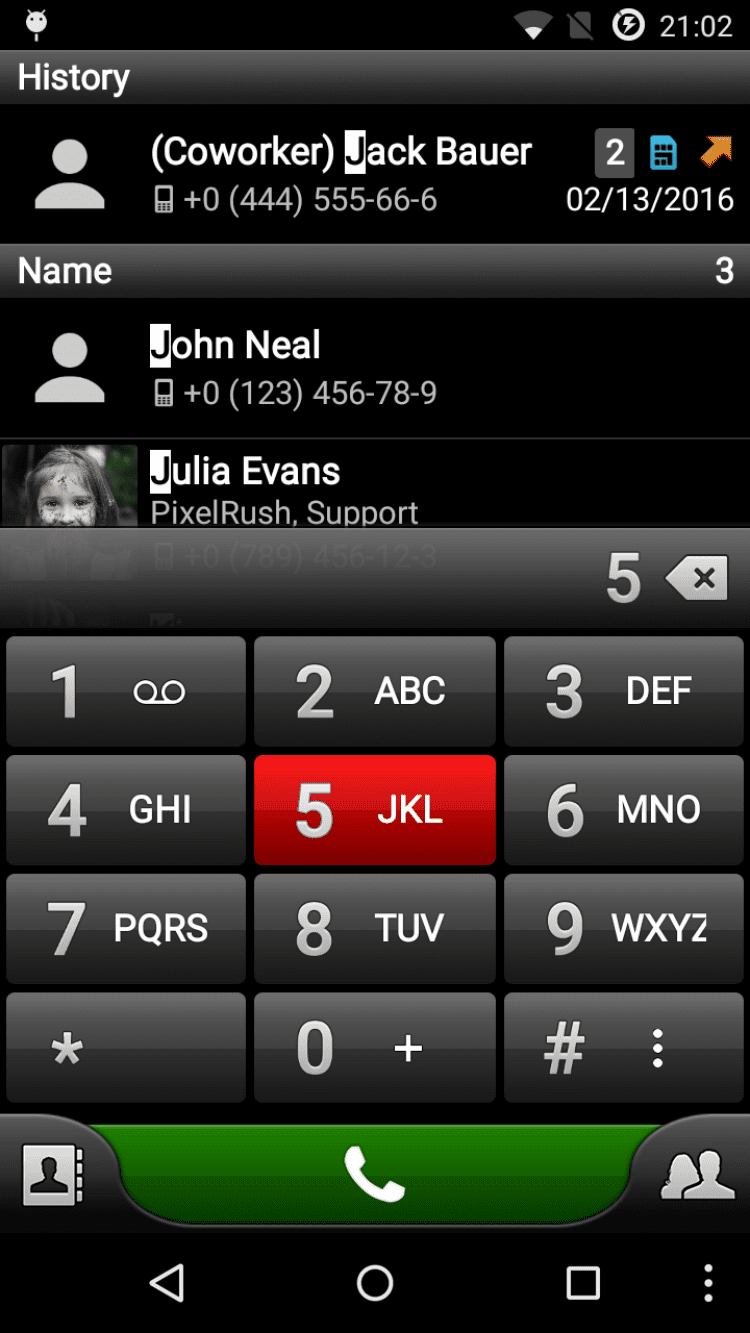Call the dialed number with green button

[375, 1173]
